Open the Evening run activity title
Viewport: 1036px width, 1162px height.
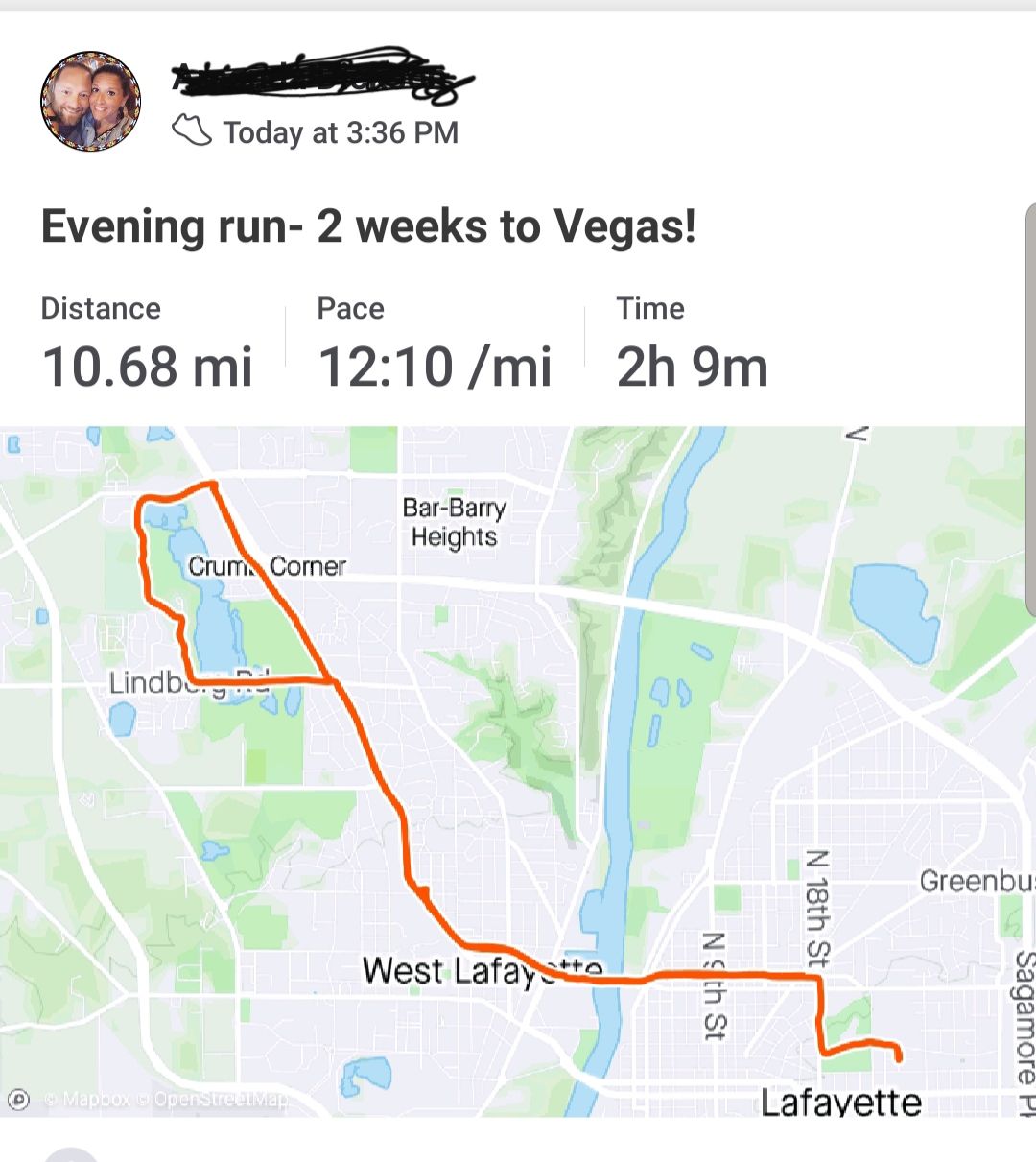pyautogui.click(x=368, y=227)
